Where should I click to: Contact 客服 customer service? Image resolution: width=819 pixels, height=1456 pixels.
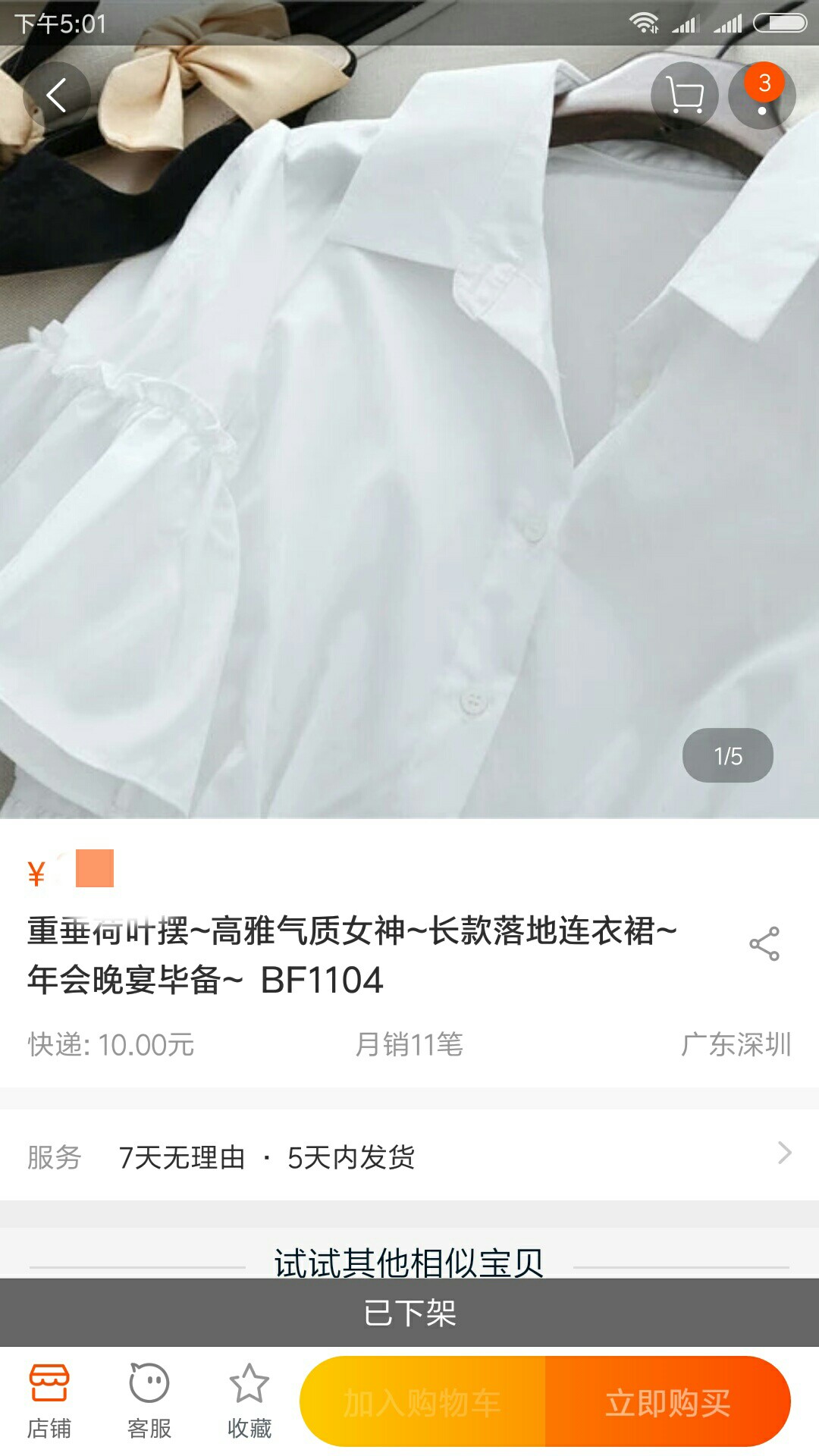pyautogui.click(x=149, y=1401)
